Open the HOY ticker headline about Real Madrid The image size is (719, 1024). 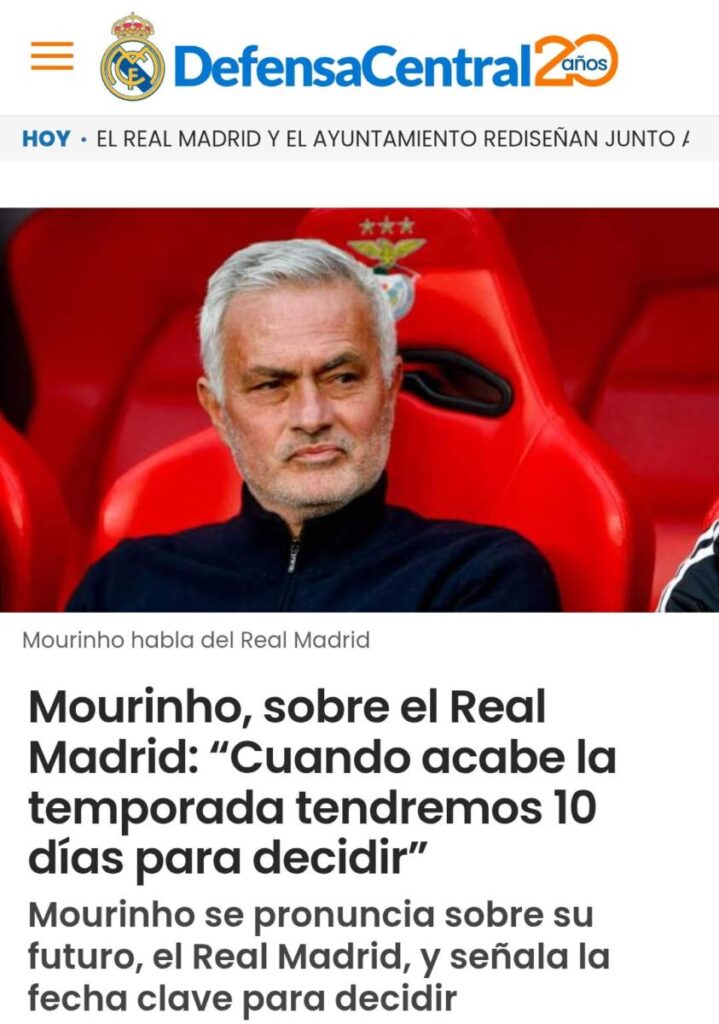(x=392, y=139)
